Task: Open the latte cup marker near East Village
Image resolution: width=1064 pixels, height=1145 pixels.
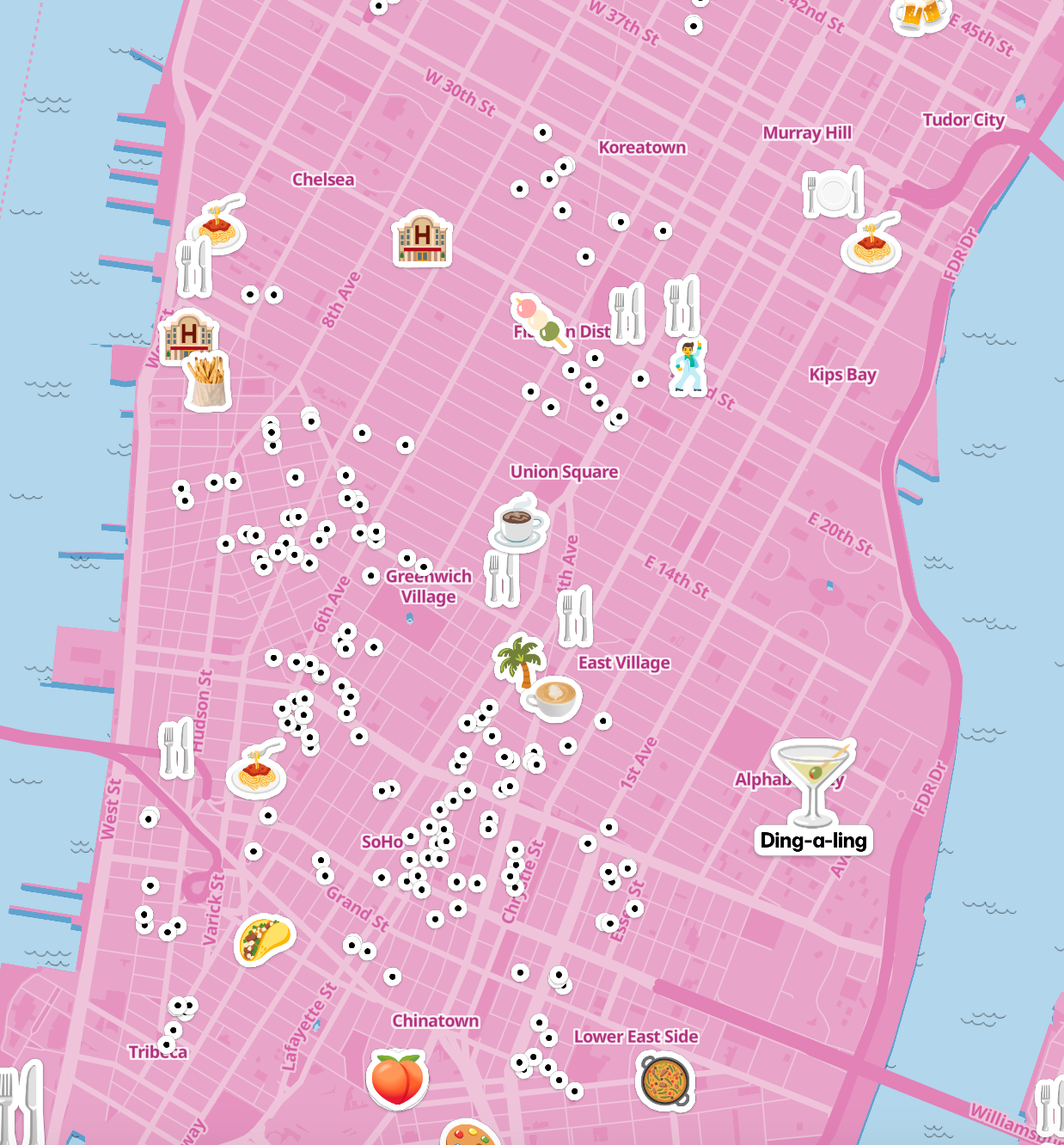Action: tap(553, 696)
